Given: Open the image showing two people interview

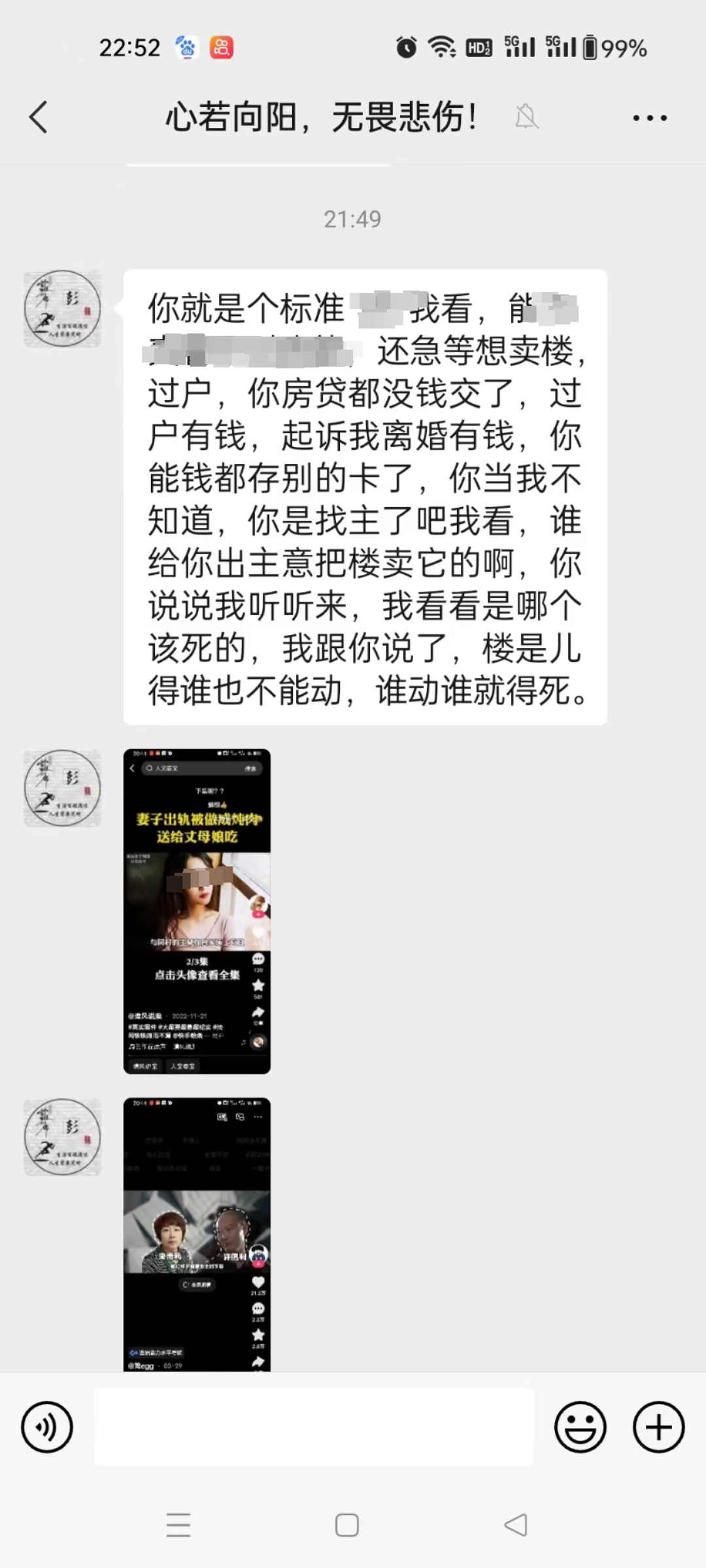Looking at the screenshot, I should point(197,1233).
